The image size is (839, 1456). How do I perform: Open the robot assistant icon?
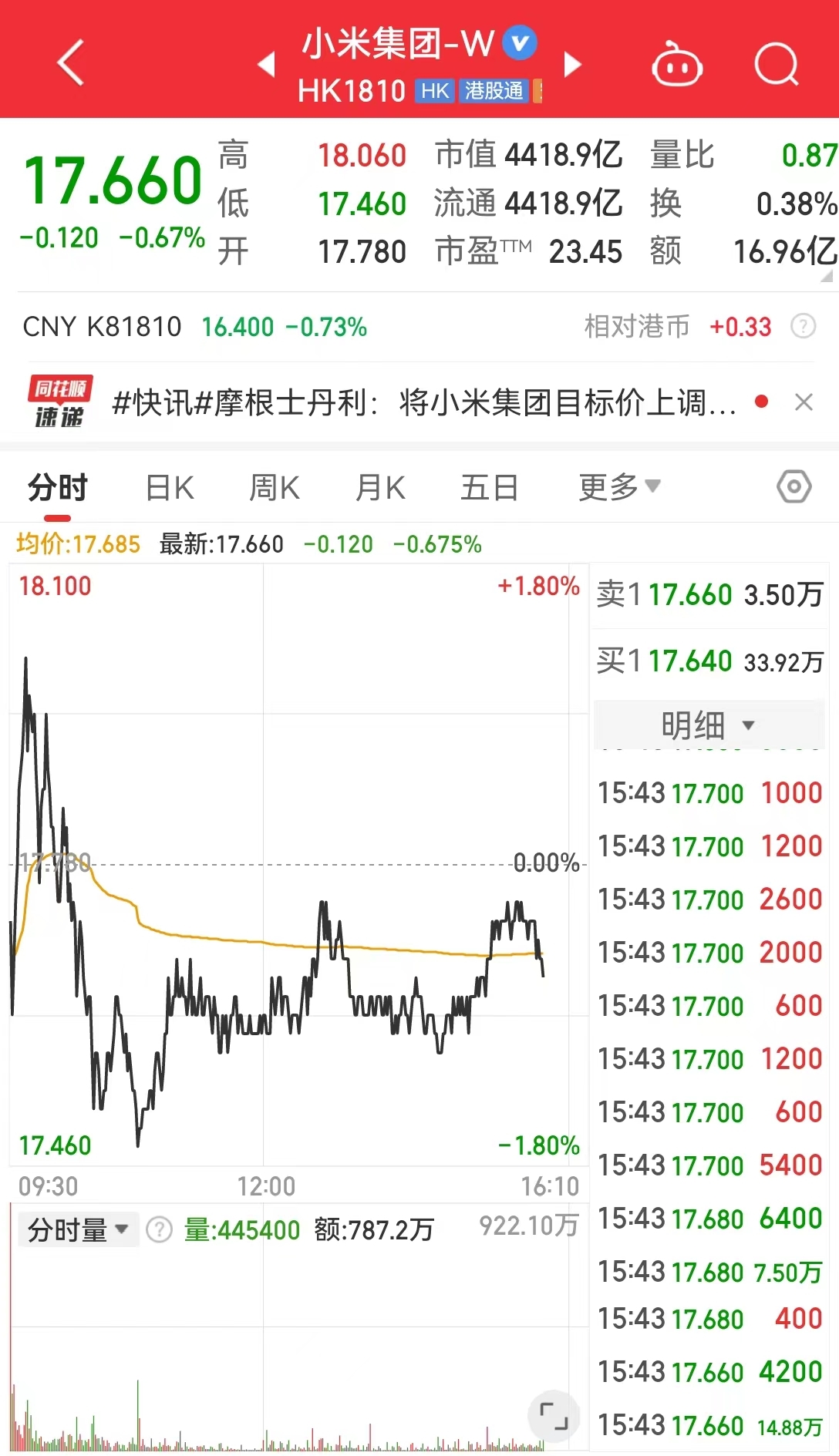676,64
